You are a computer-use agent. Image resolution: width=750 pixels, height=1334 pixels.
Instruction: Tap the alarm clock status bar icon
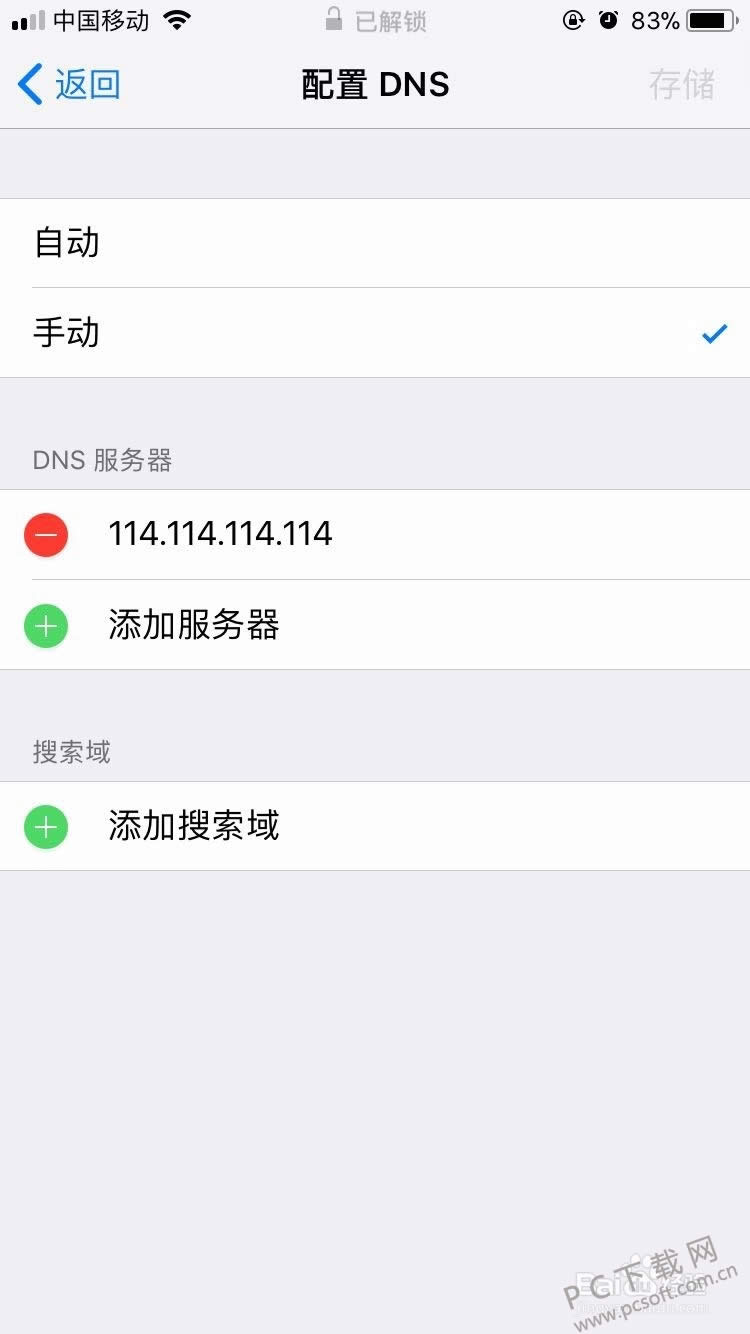(609, 18)
